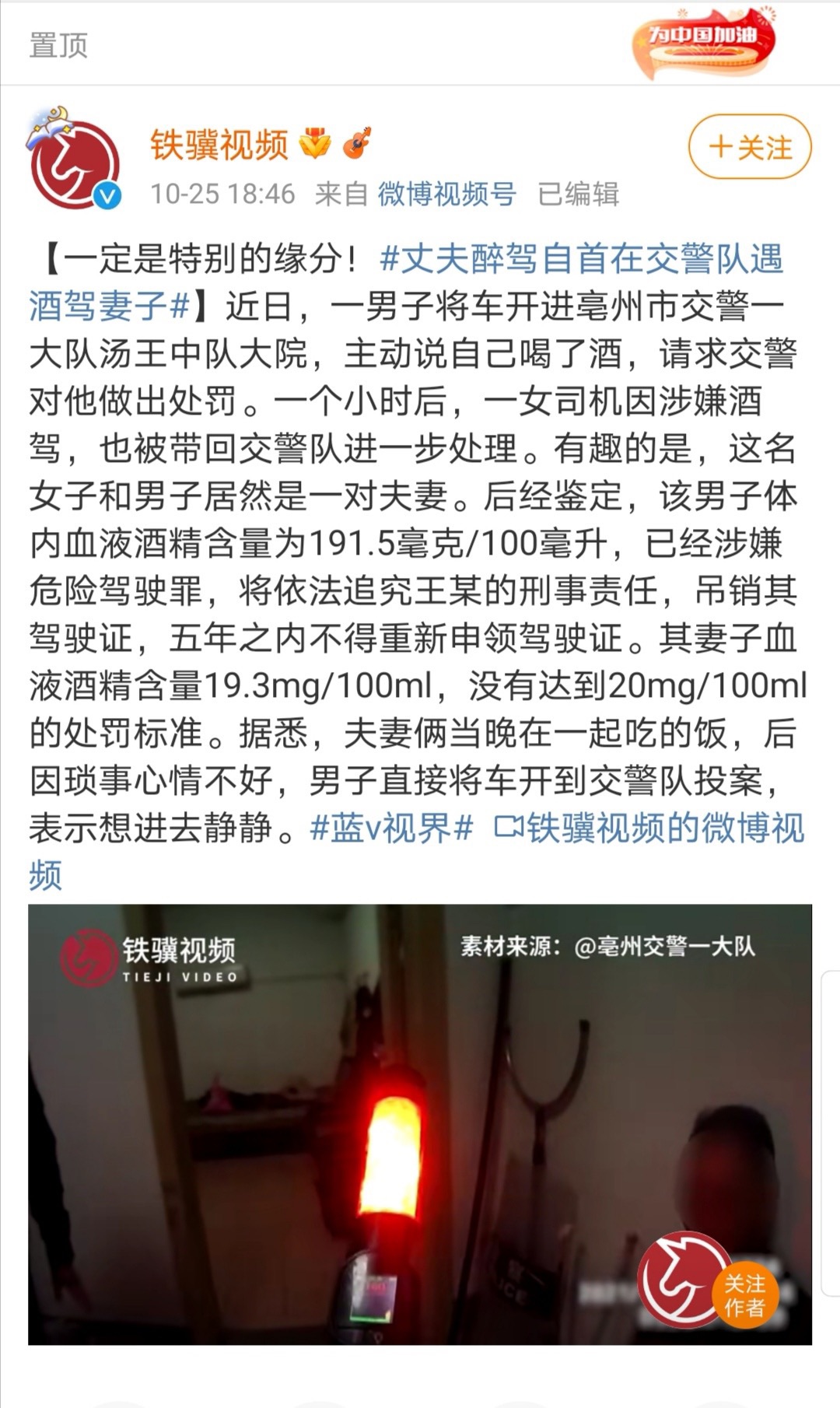Open the 铁骥视频的微博视频 link
This screenshot has height=1408, width=840.
[x=650, y=828]
